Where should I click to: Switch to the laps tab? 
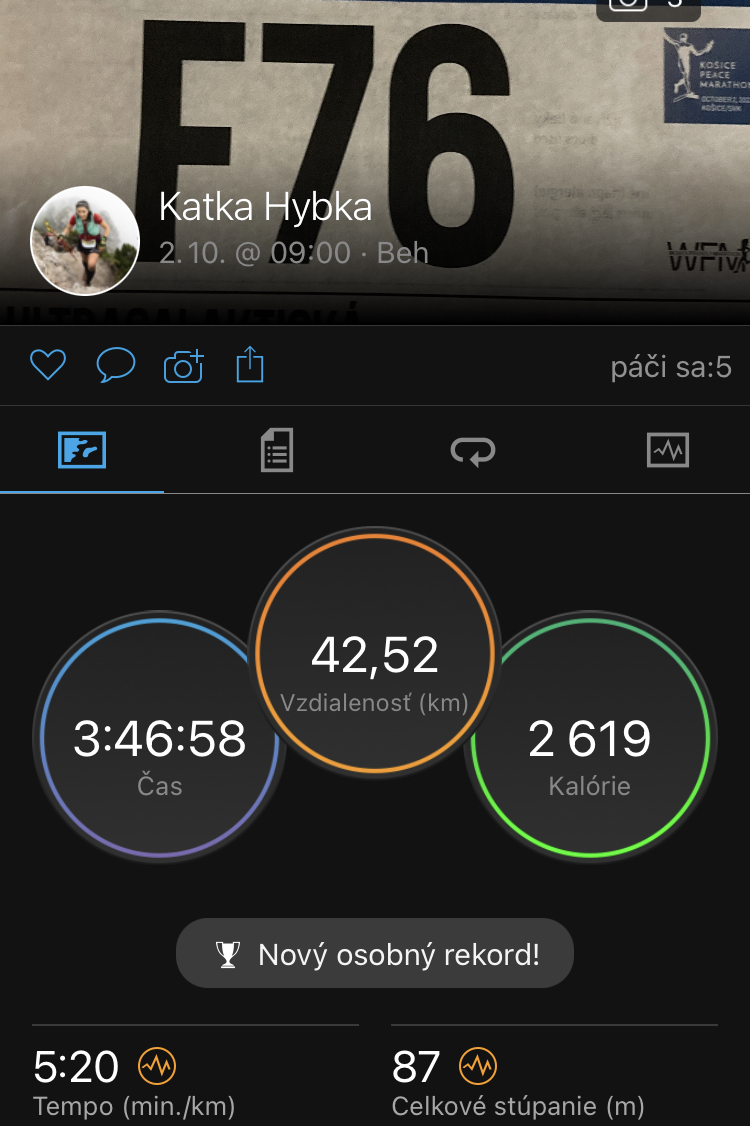[x=473, y=451]
